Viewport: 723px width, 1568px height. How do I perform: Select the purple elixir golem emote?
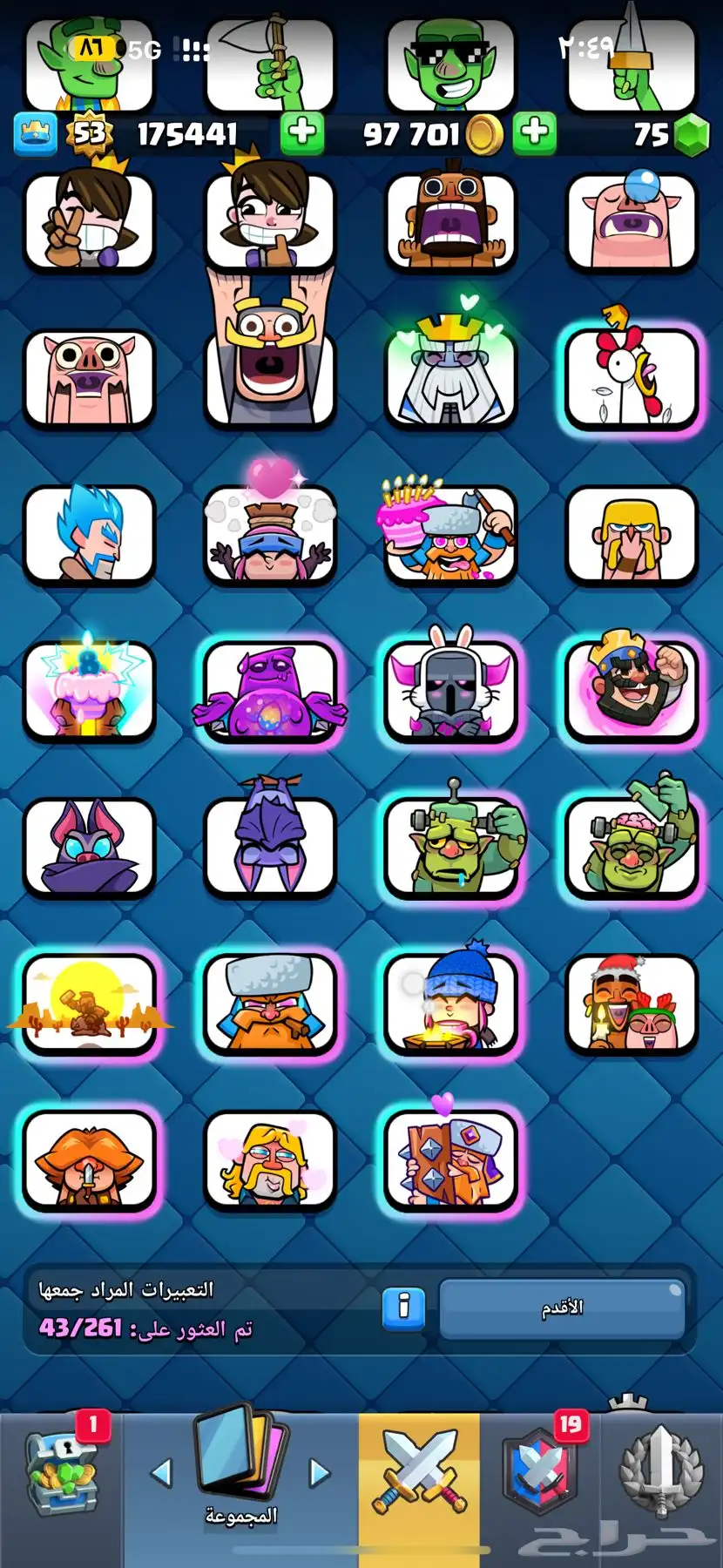point(270,690)
